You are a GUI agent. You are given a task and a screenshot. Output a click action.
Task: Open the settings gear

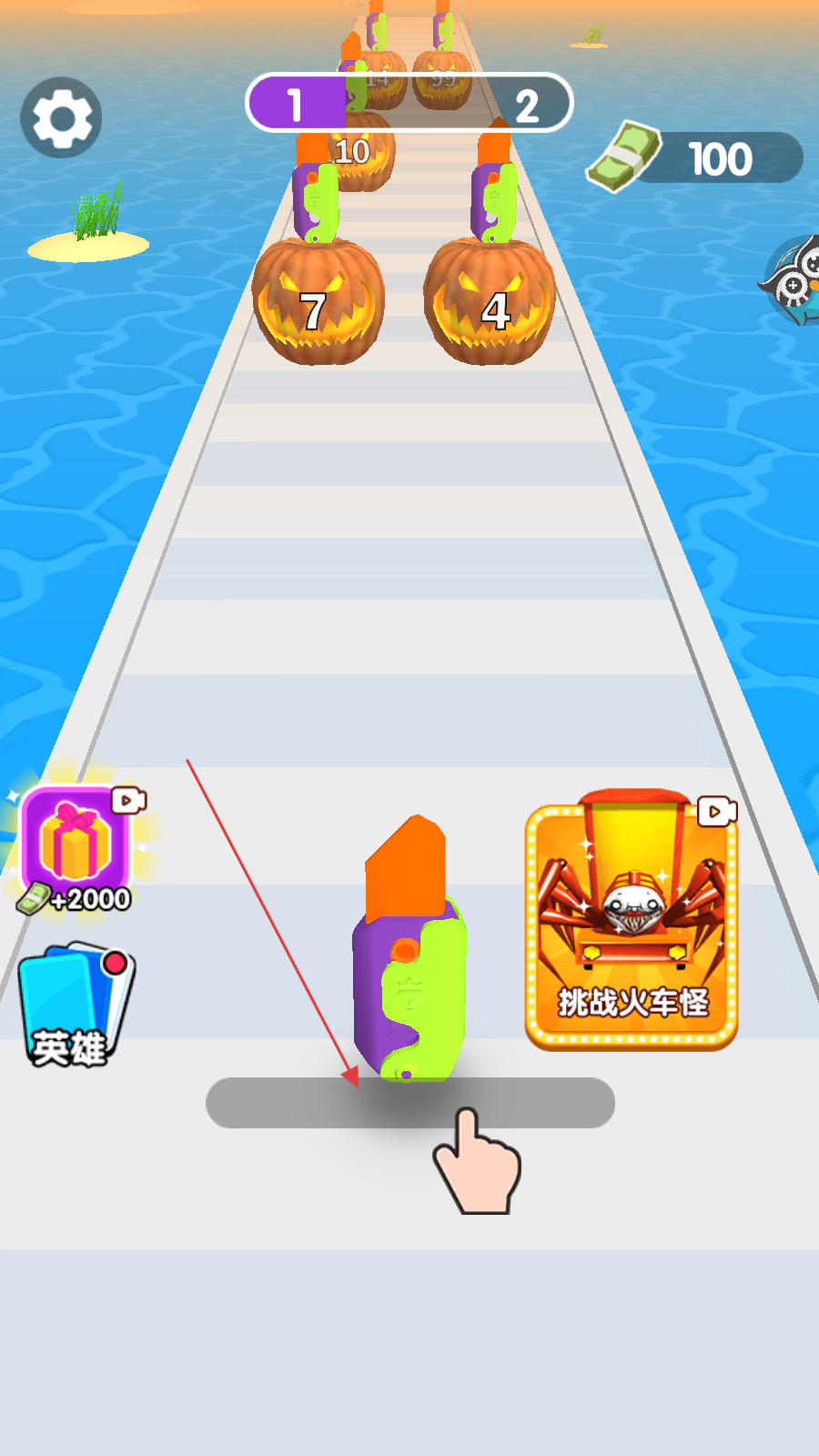[61, 117]
